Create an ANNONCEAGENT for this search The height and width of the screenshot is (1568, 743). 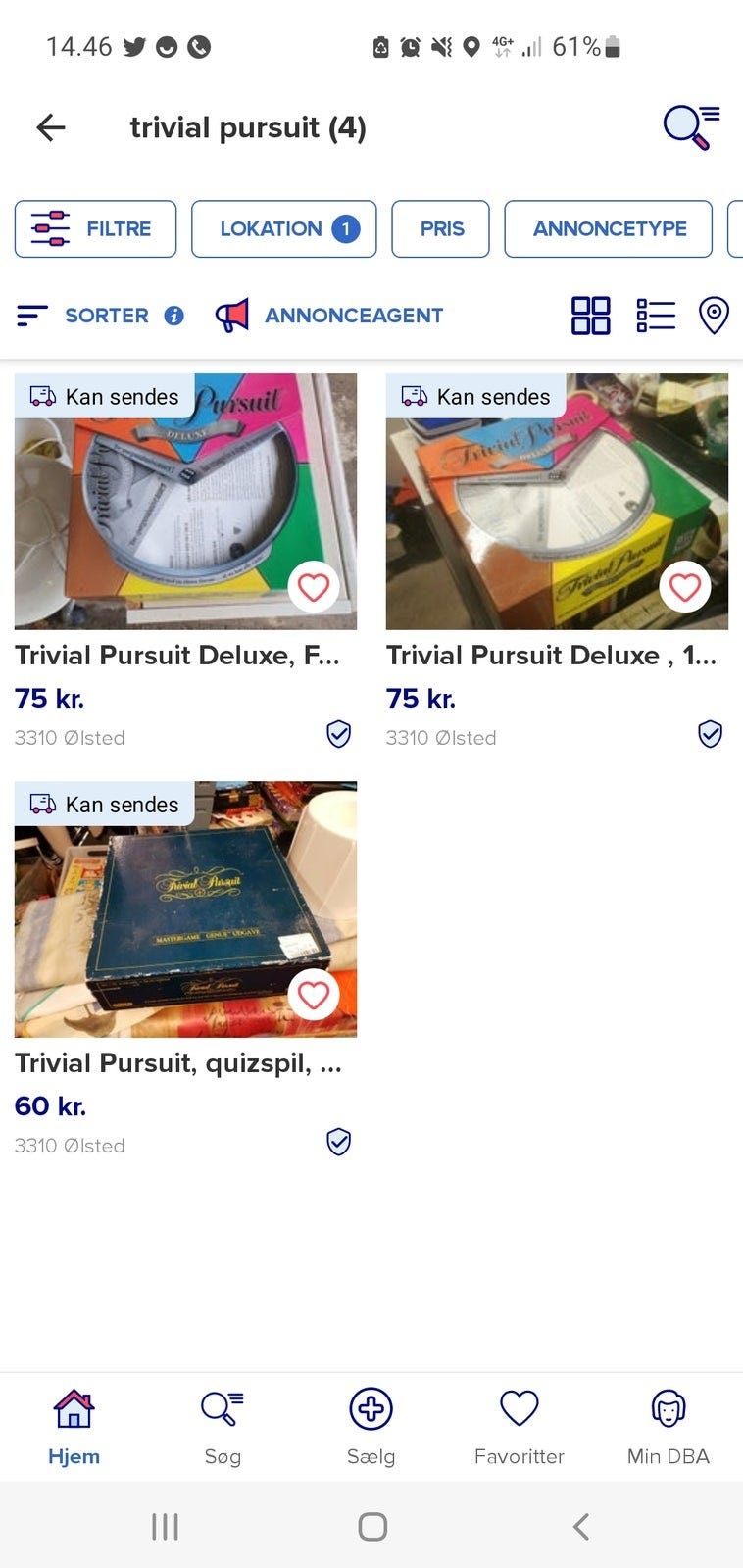[329, 316]
